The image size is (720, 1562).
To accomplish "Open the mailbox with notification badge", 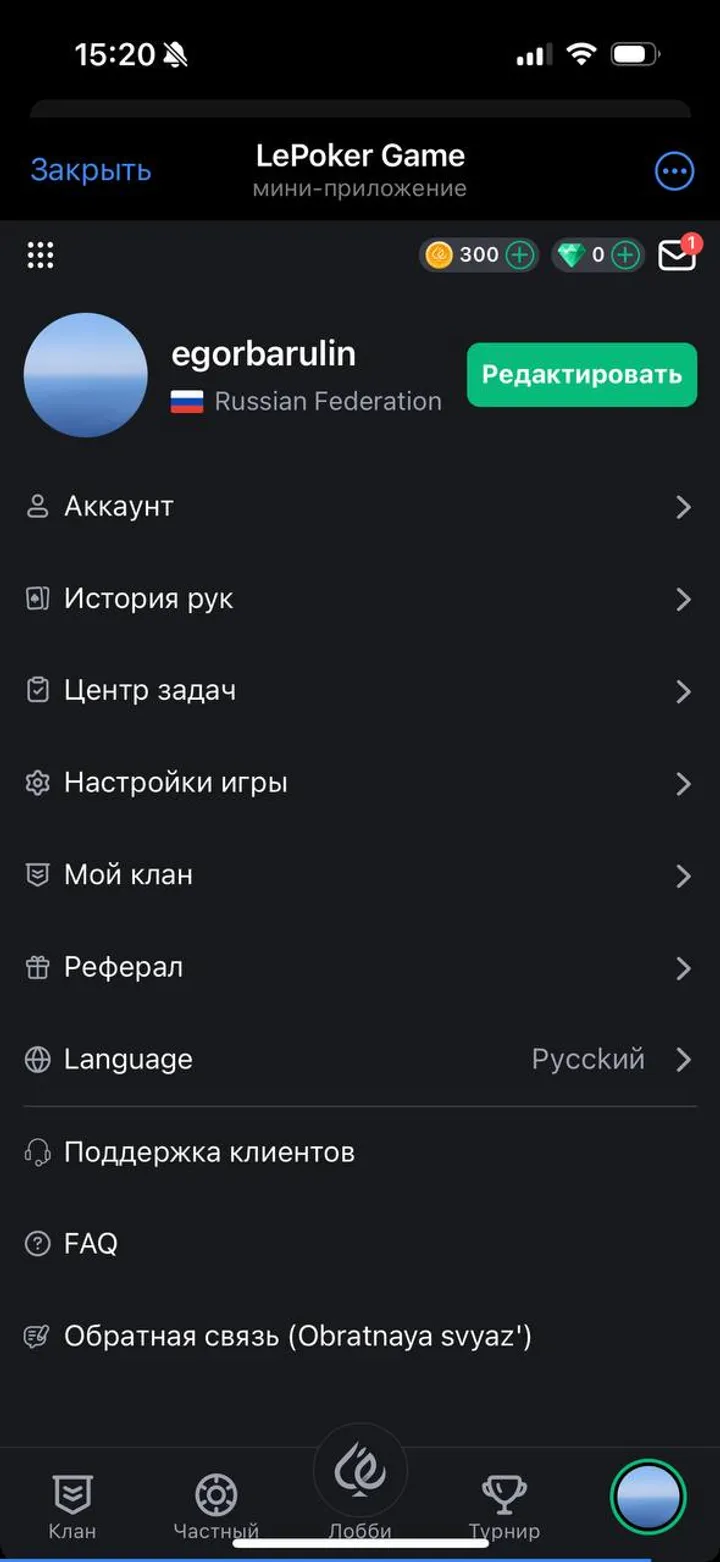I will click(678, 255).
